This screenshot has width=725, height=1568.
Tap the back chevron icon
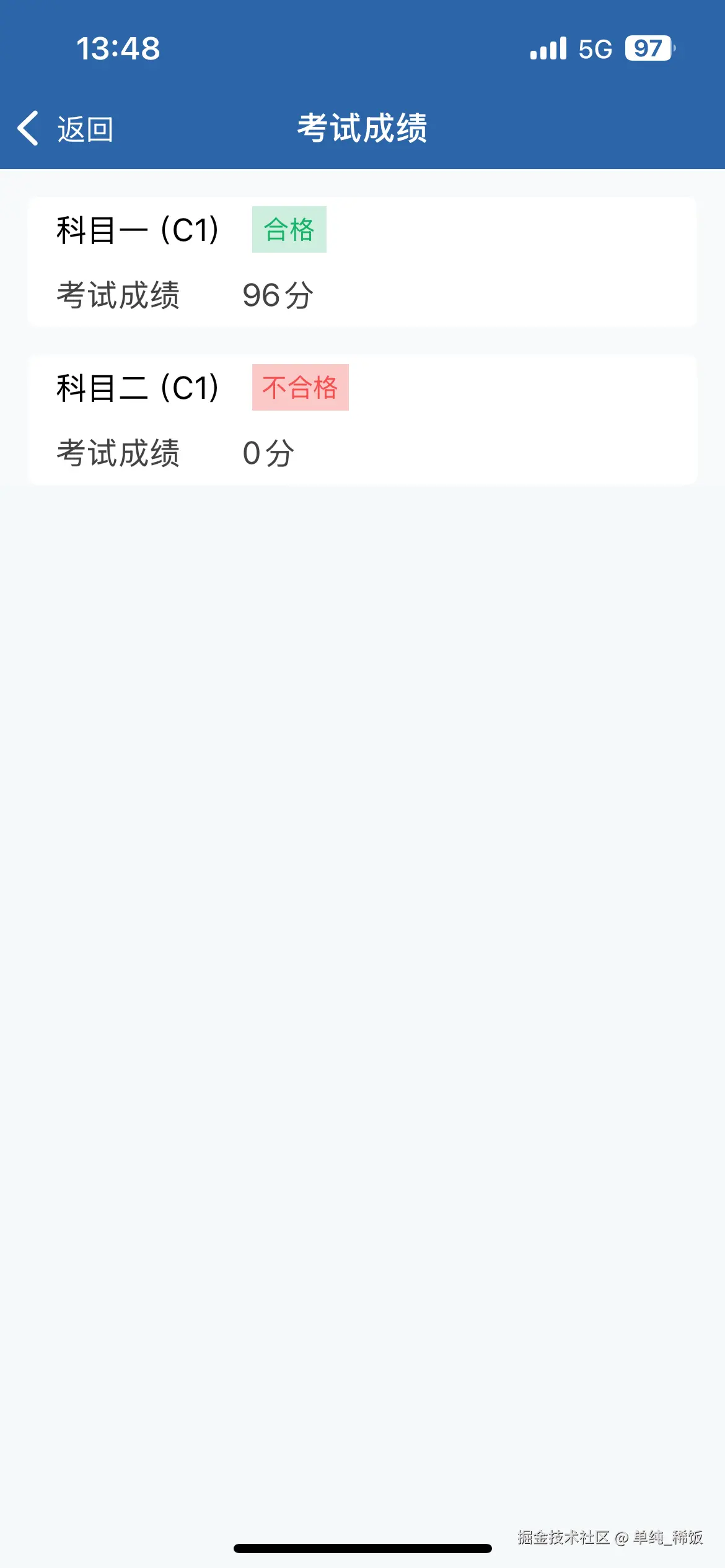click(29, 127)
